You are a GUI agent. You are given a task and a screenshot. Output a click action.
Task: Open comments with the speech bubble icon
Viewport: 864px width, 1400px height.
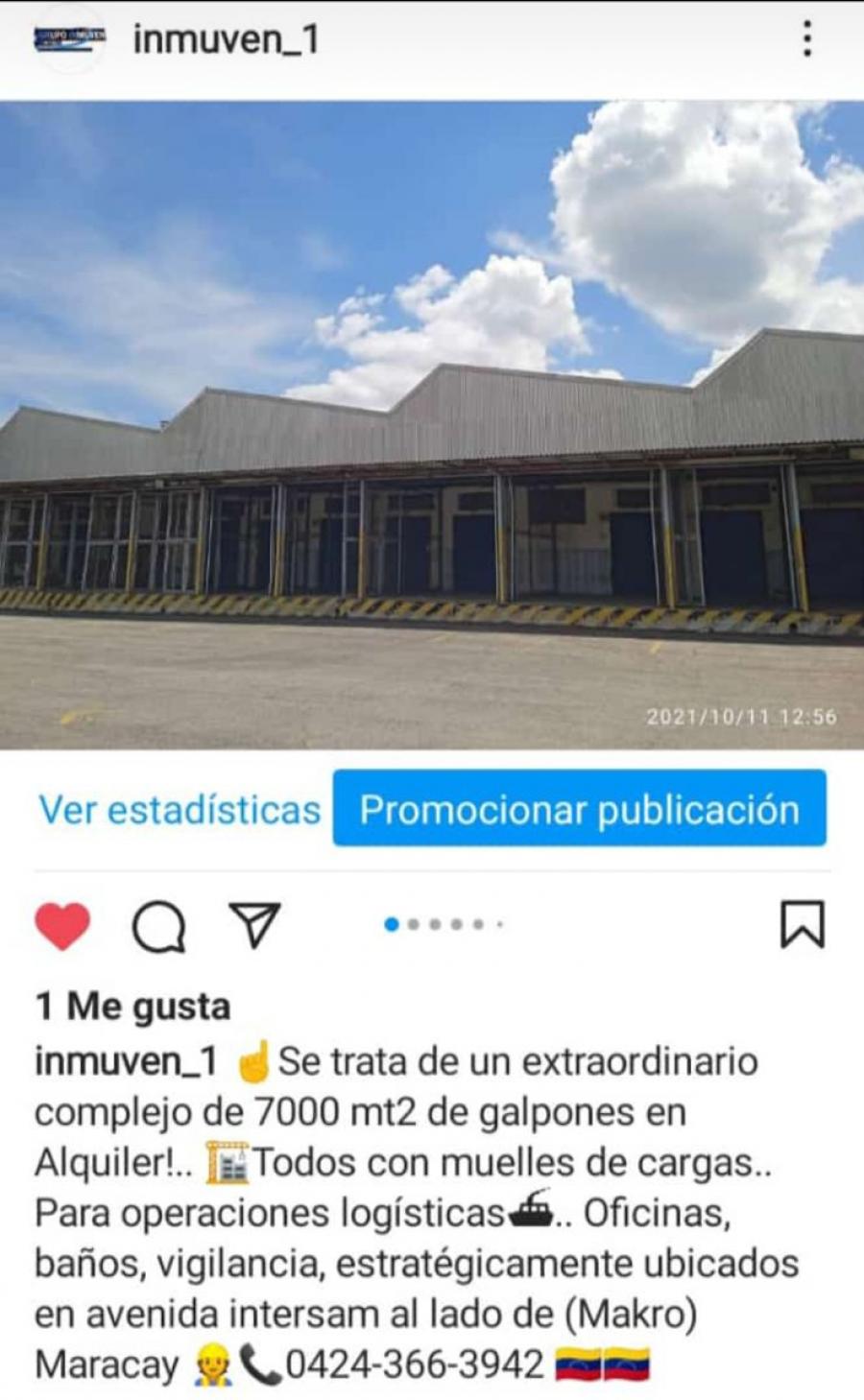tap(158, 926)
